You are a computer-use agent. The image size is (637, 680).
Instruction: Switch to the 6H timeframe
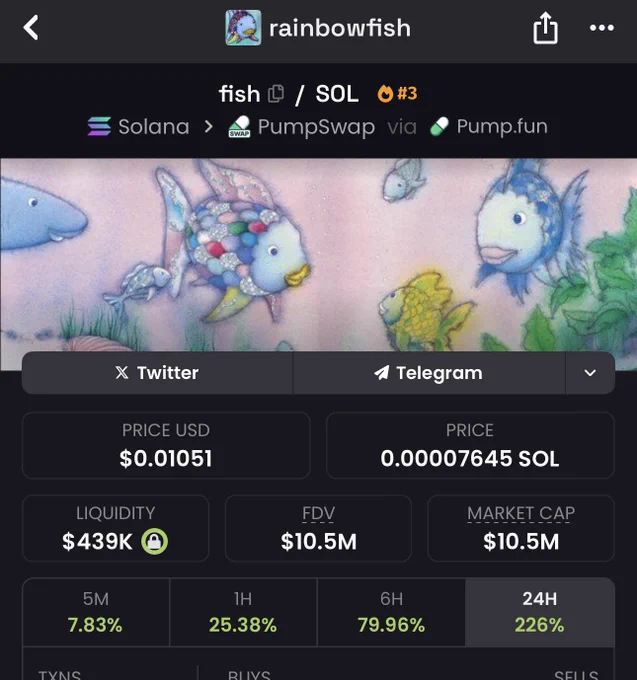coord(391,612)
